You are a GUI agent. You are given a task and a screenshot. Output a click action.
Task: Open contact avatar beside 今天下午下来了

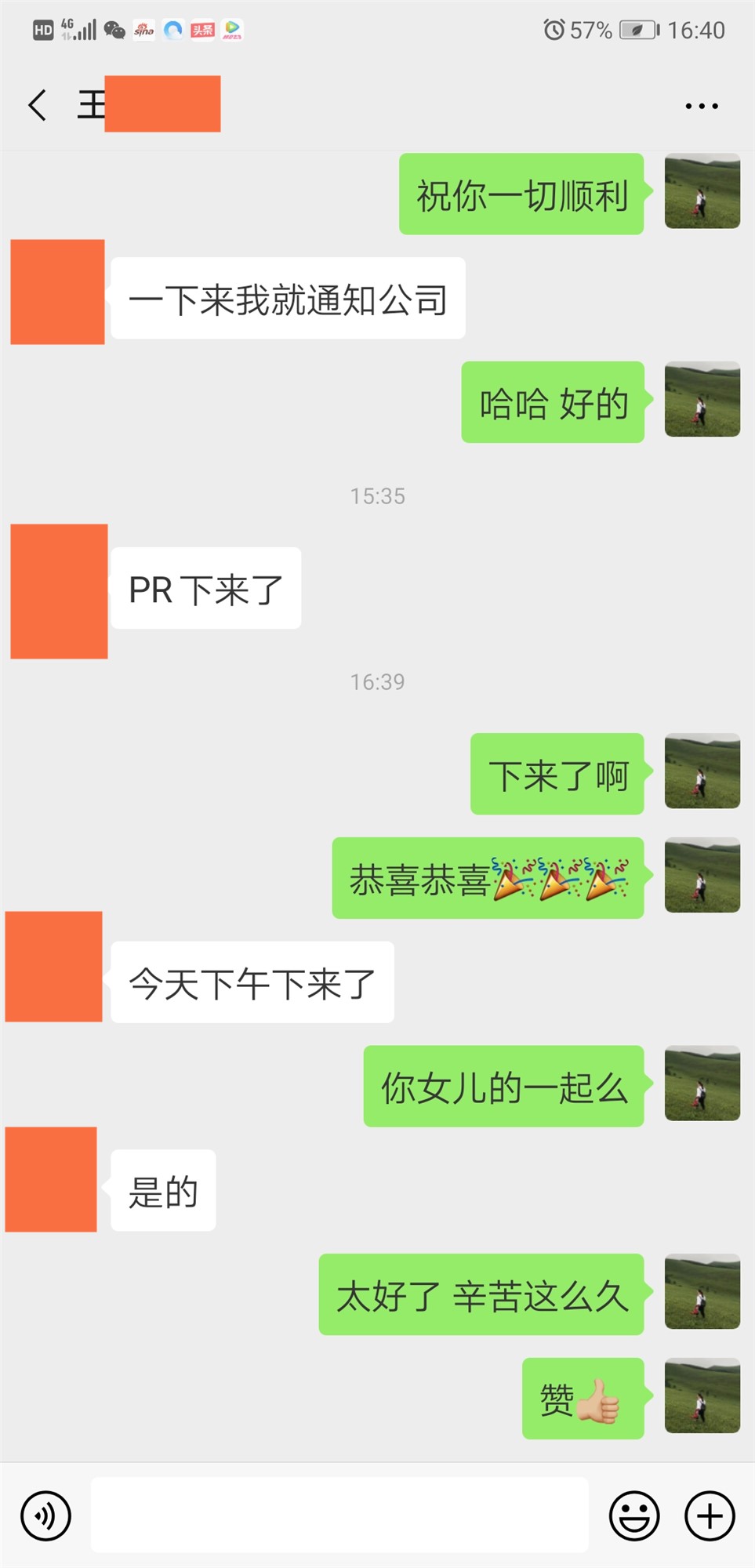[x=53, y=966]
